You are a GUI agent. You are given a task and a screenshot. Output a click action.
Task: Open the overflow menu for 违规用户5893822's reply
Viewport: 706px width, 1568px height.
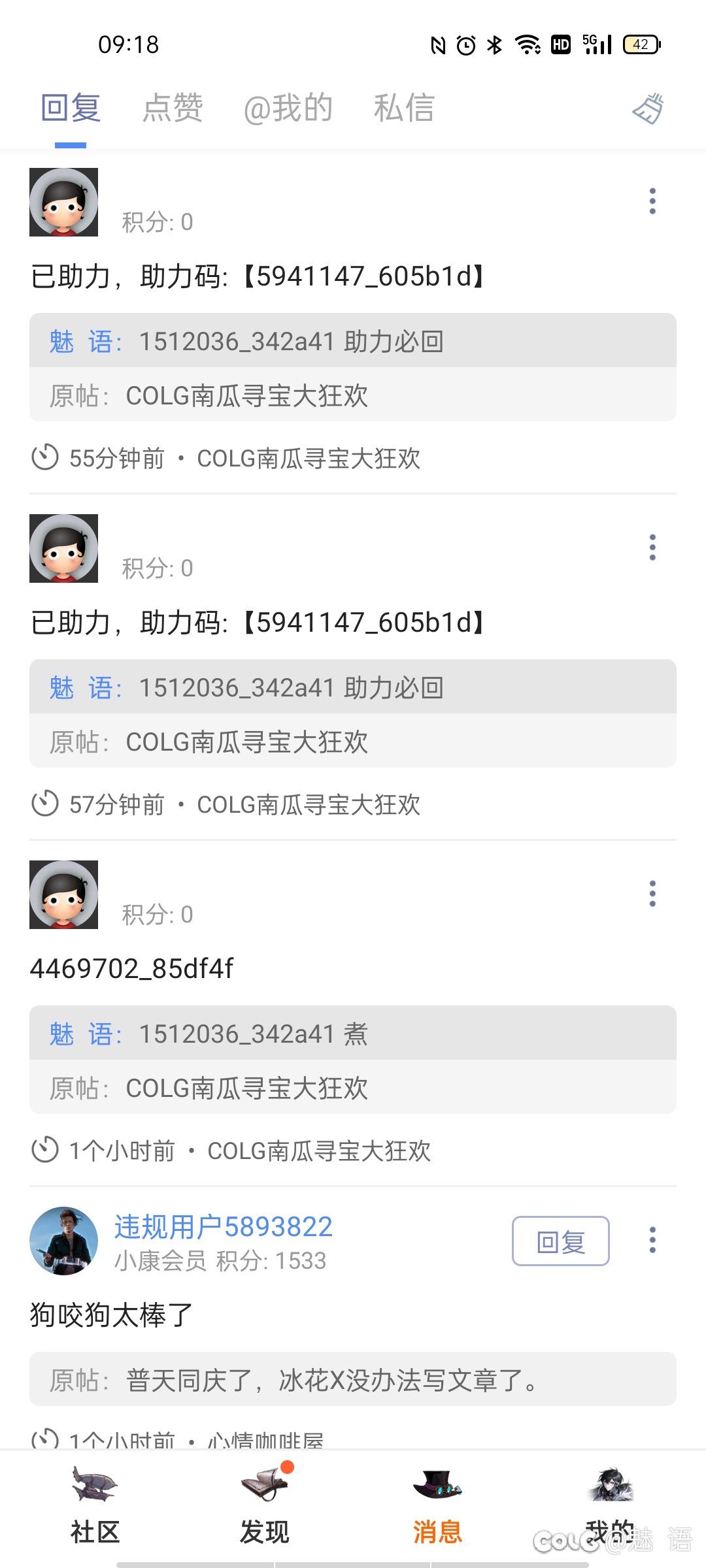pos(652,1240)
